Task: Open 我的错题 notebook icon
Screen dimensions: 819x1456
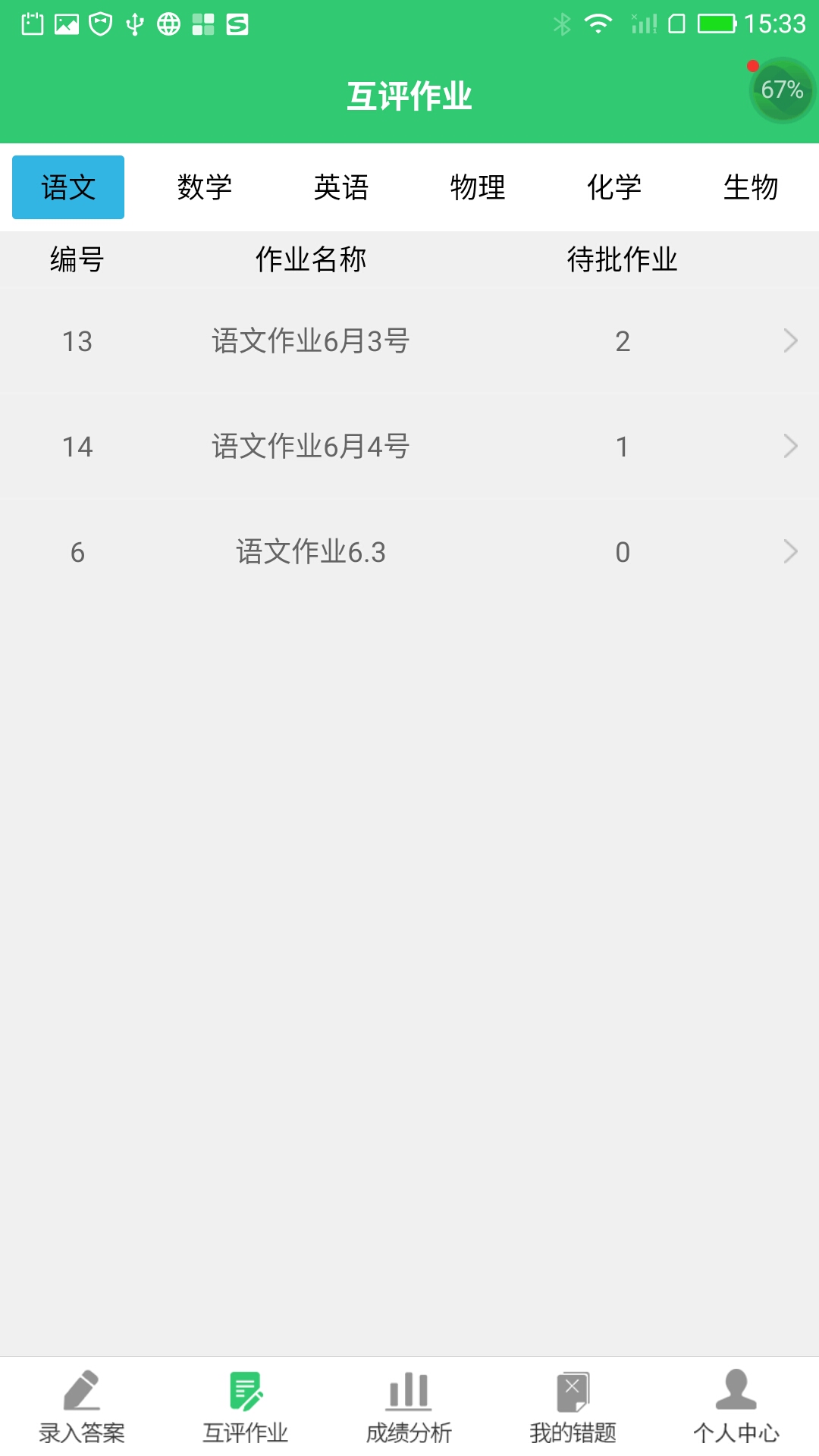Action: pos(573,1395)
